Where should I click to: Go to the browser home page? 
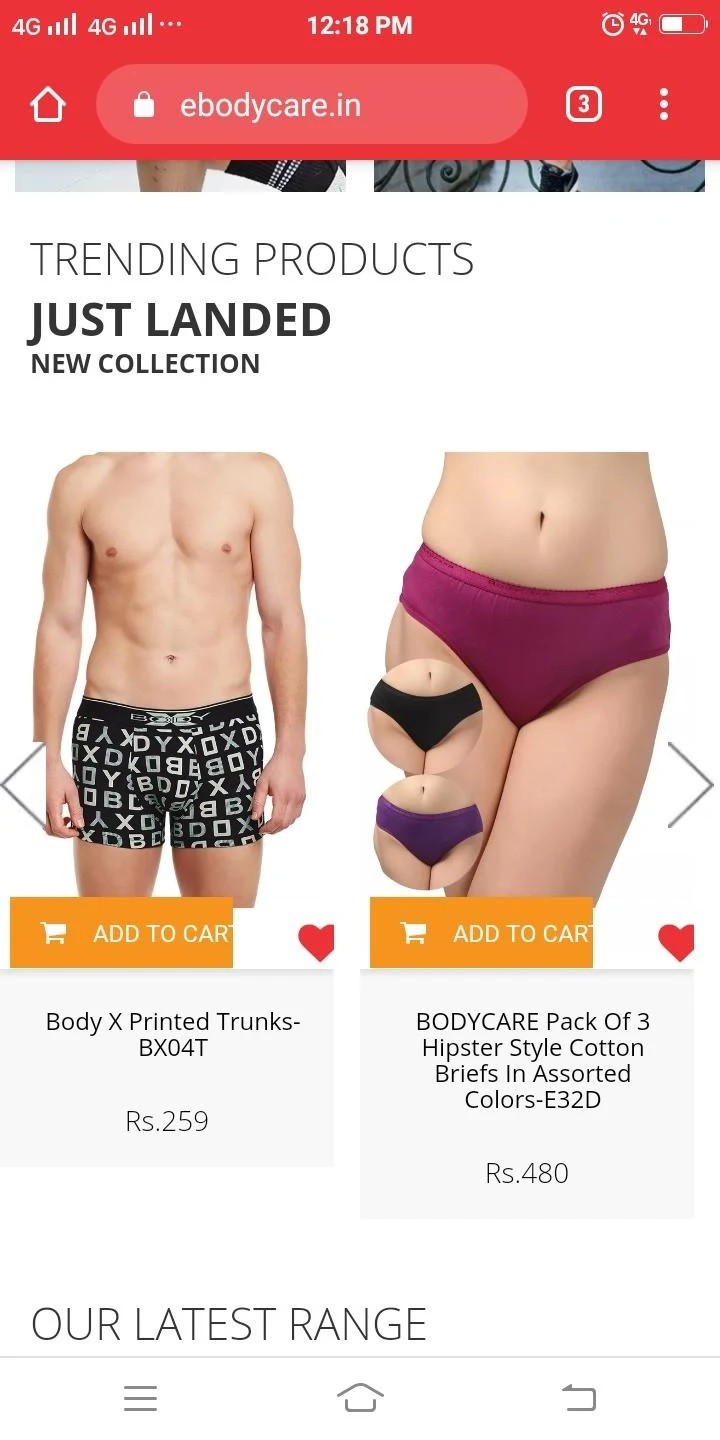[x=48, y=105]
